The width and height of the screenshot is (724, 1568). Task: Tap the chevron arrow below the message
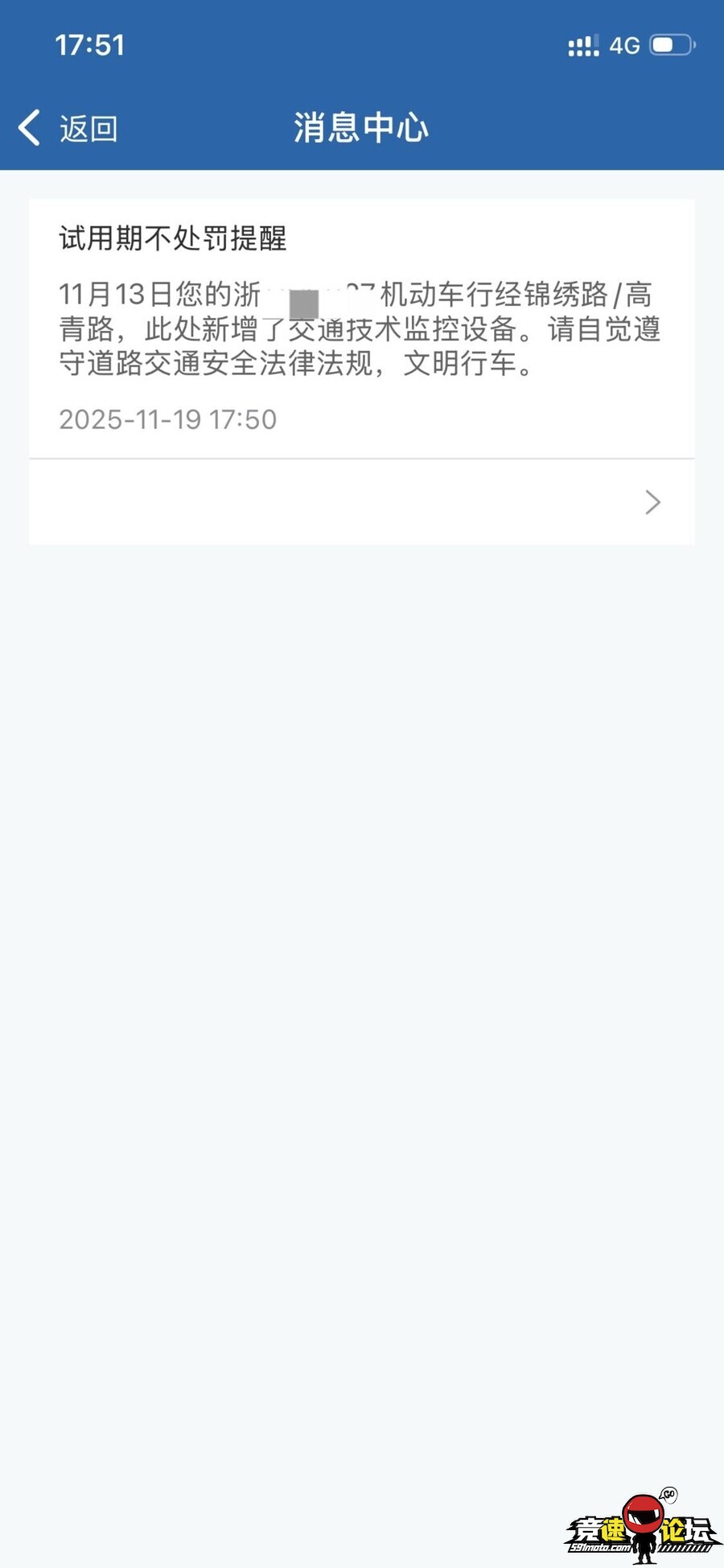pos(652,502)
